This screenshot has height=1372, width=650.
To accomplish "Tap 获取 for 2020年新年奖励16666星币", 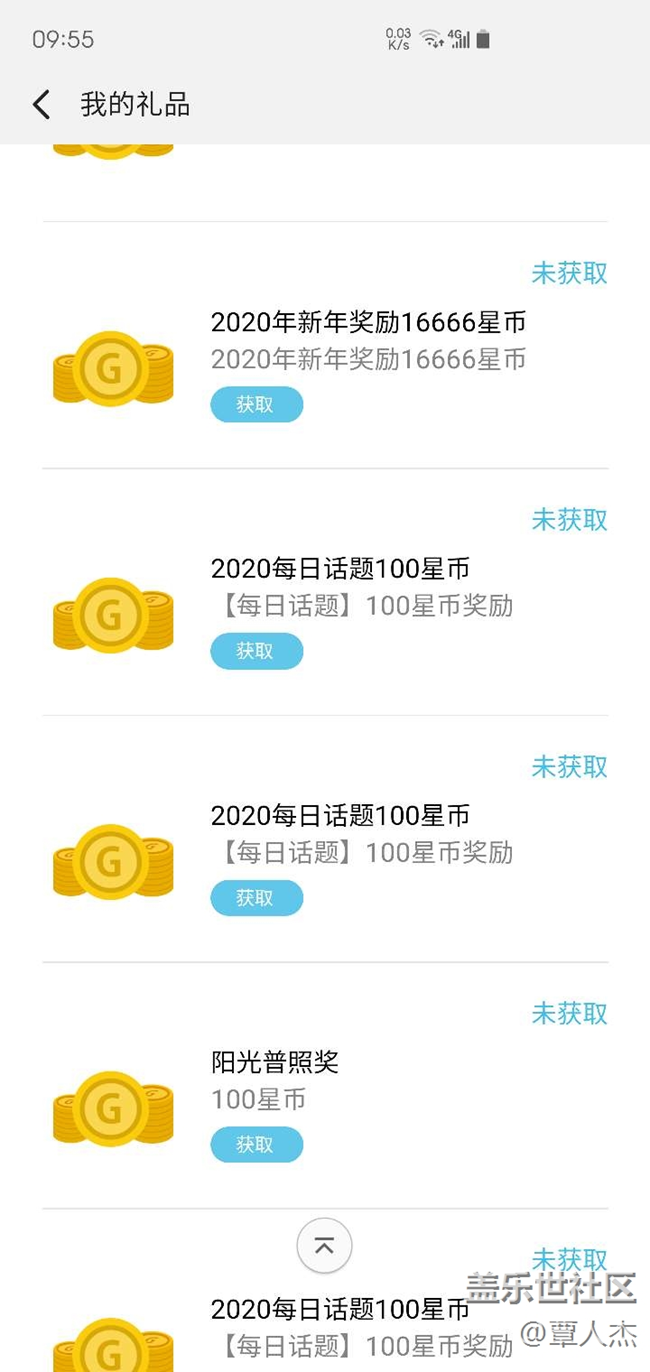I will [256, 405].
